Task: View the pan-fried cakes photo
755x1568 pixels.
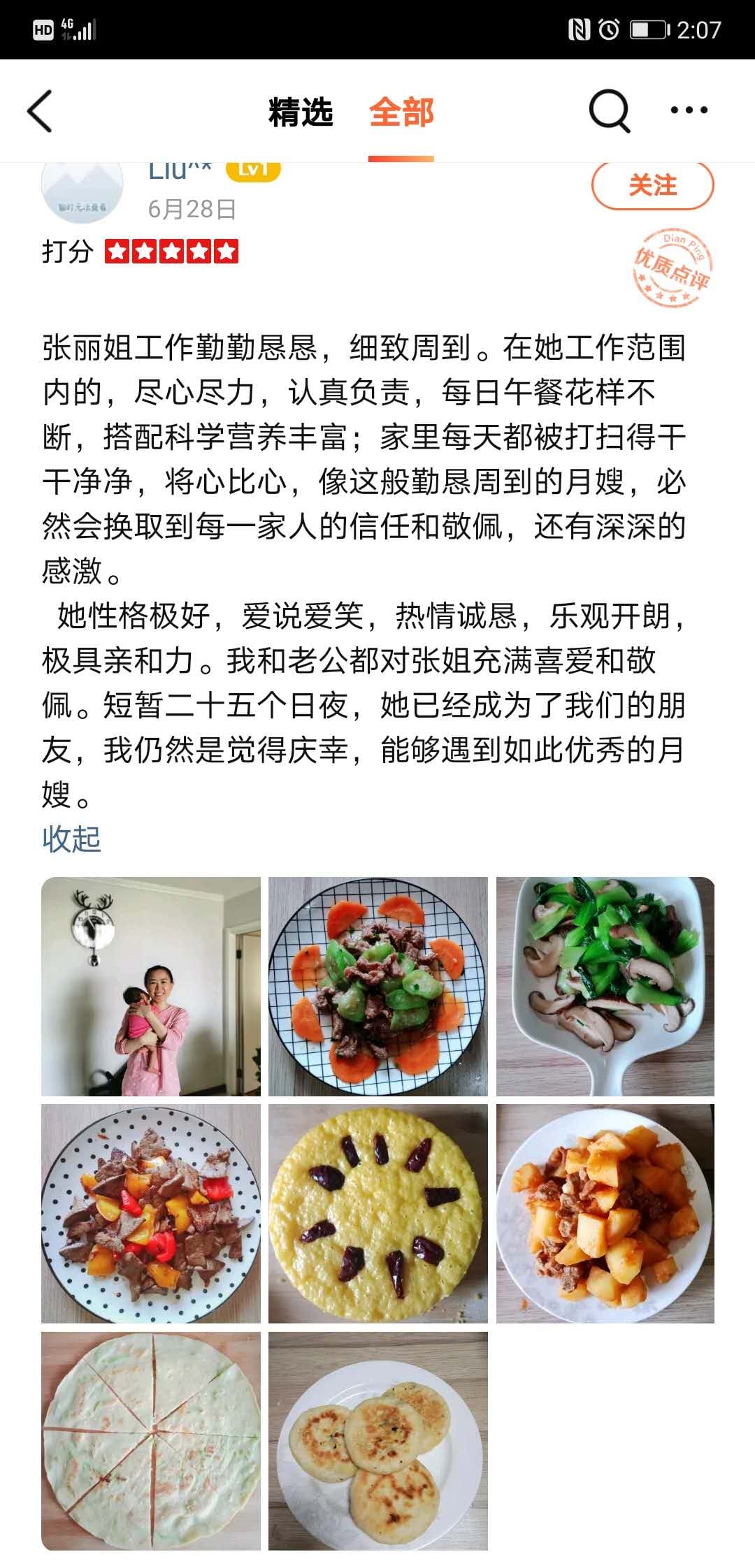Action: [x=378, y=1441]
